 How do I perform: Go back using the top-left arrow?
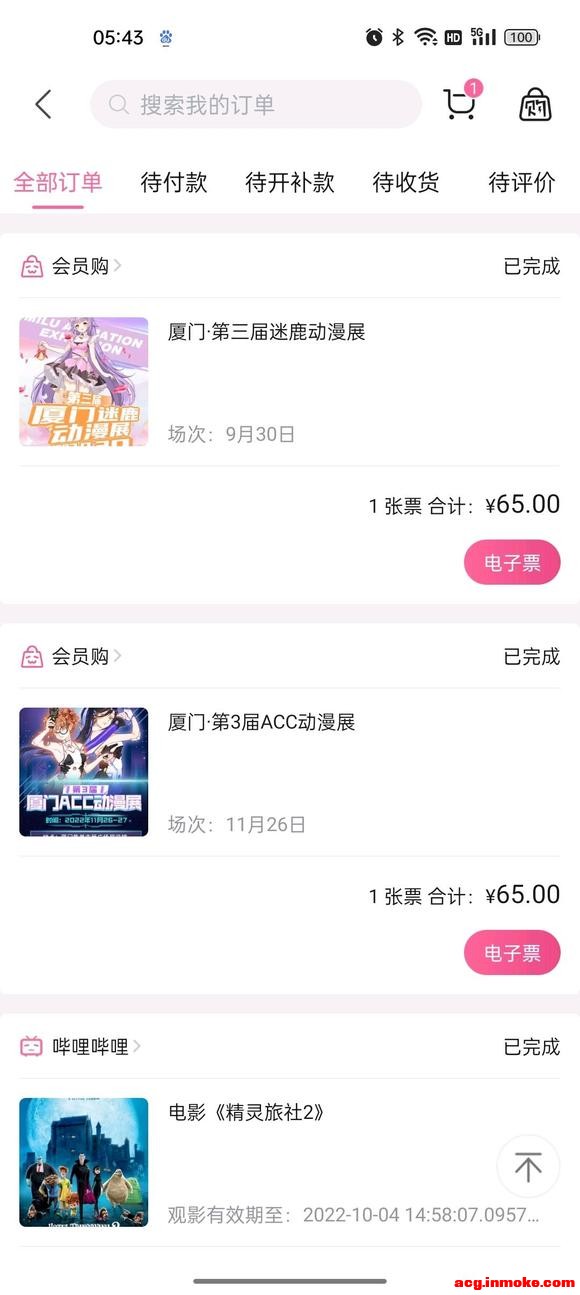pos(43,104)
